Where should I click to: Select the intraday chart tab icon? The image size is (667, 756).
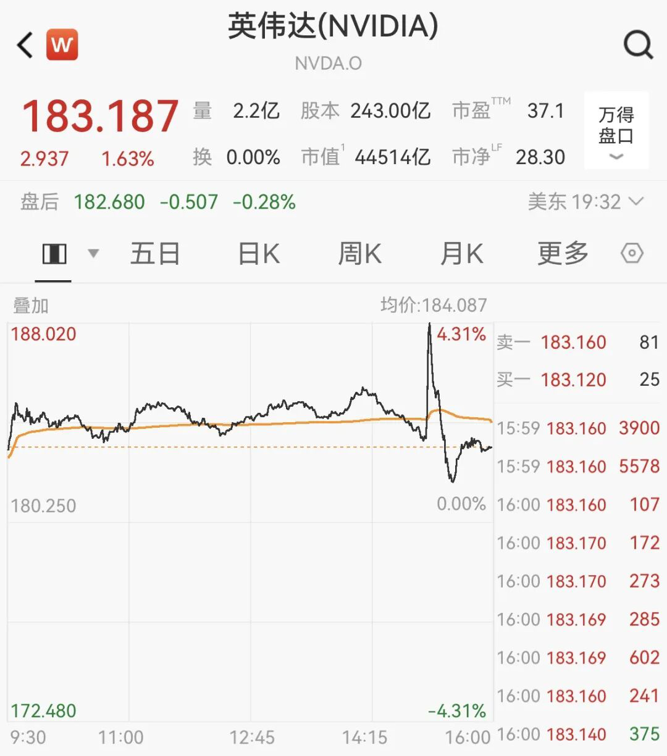pyautogui.click(x=54, y=254)
